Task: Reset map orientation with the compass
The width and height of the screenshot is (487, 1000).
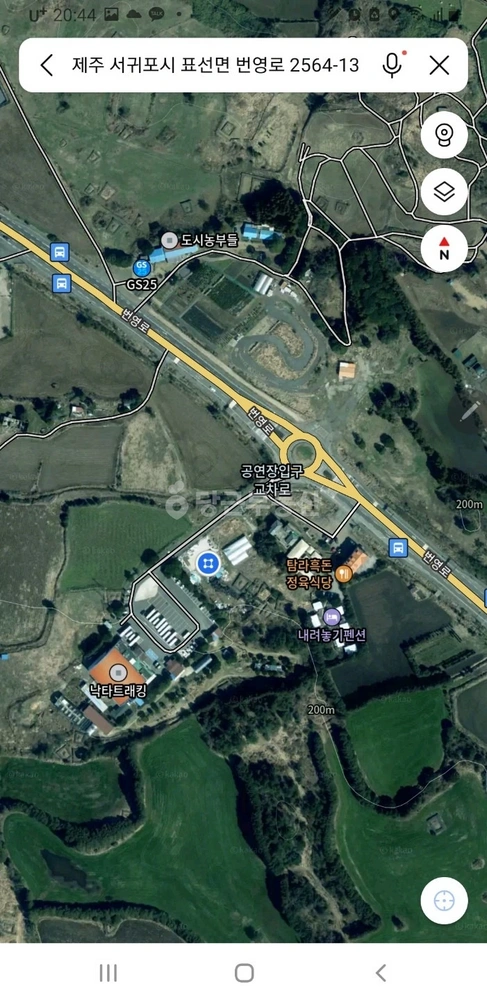Action: click(x=444, y=249)
